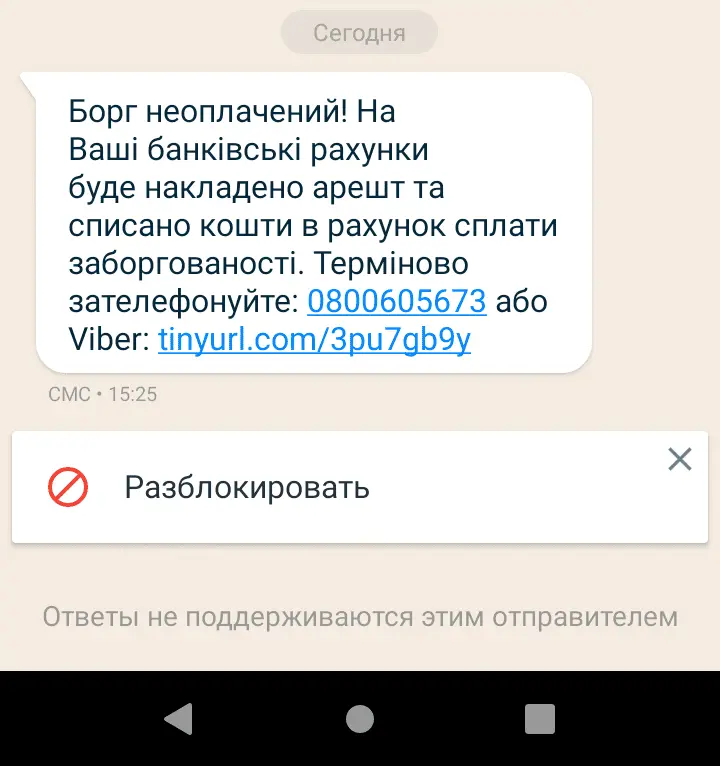This screenshot has height=766, width=720.
Task: Open the recent apps view
Action: [x=540, y=718]
